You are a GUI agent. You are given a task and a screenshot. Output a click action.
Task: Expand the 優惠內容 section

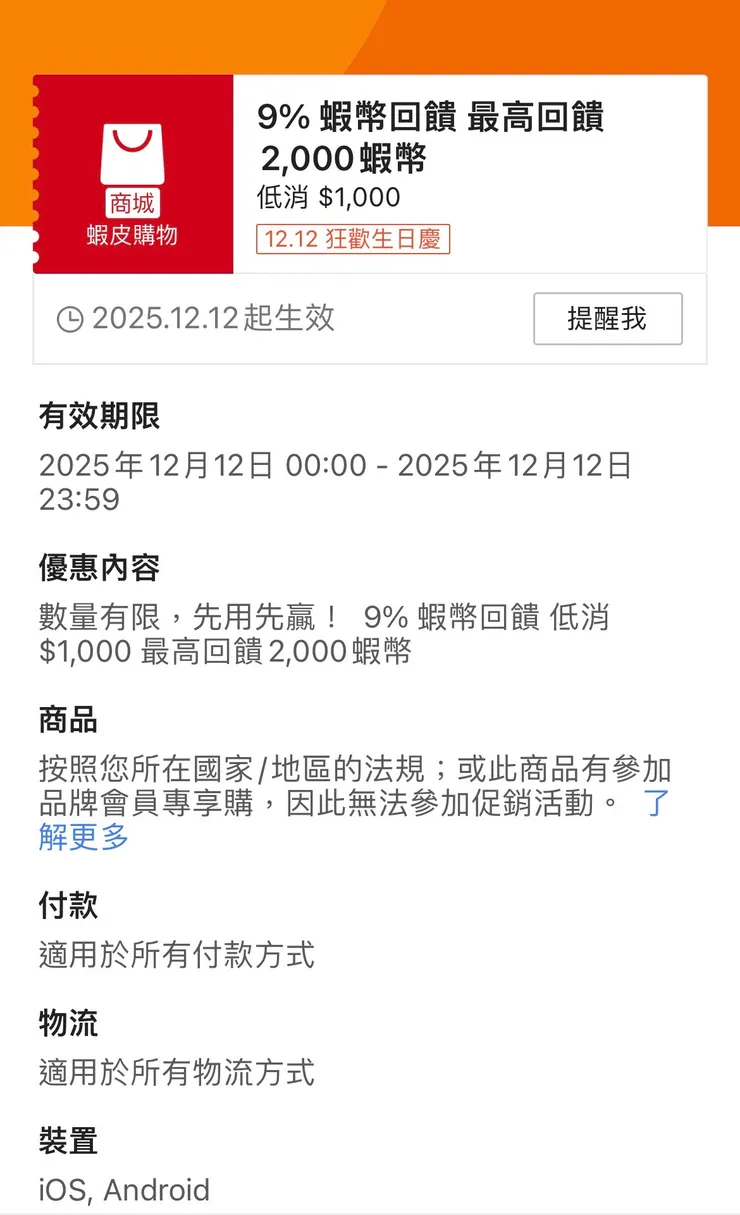[x=100, y=567]
